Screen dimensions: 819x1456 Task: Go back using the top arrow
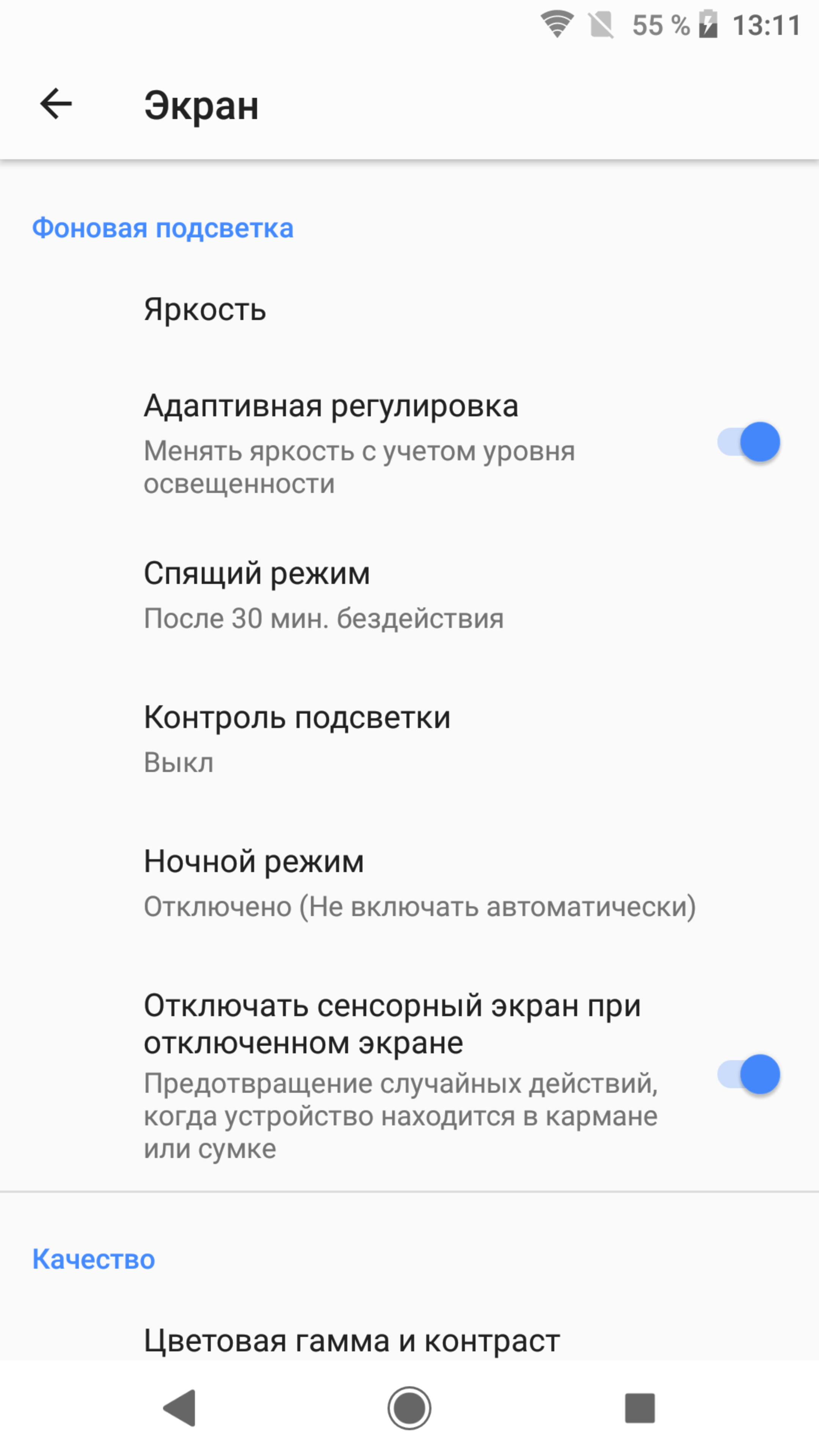pyautogui.click(x=55, y=104)
